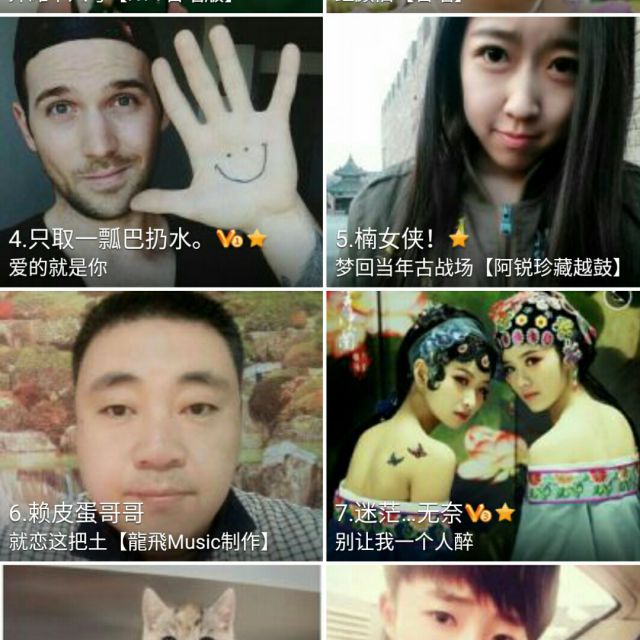Image resolution: width=640 pixels, height=640 pixels.
Task: Open the card 4.只取一瓢巴扔水。
Action: pos(161,150)
